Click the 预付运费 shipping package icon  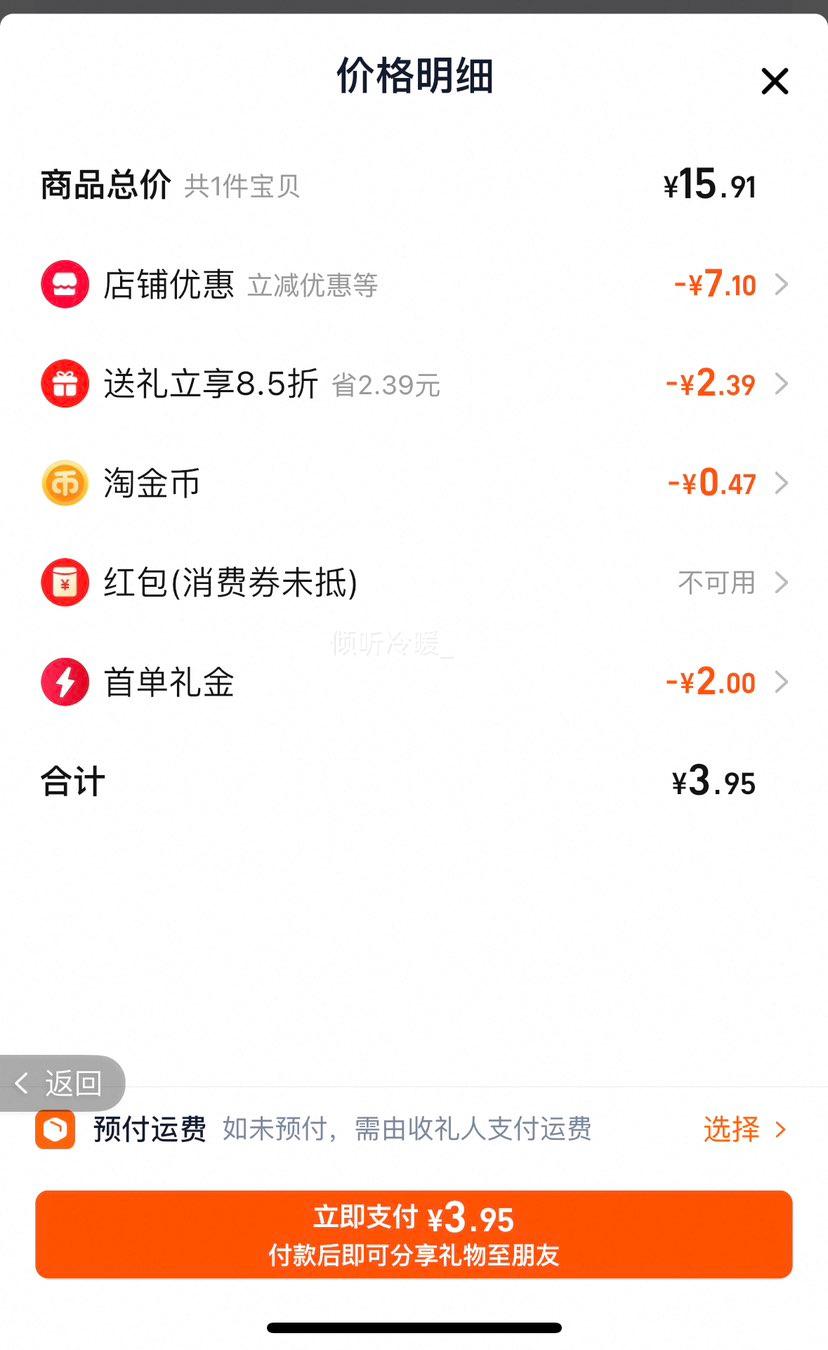click(56, 1129)
